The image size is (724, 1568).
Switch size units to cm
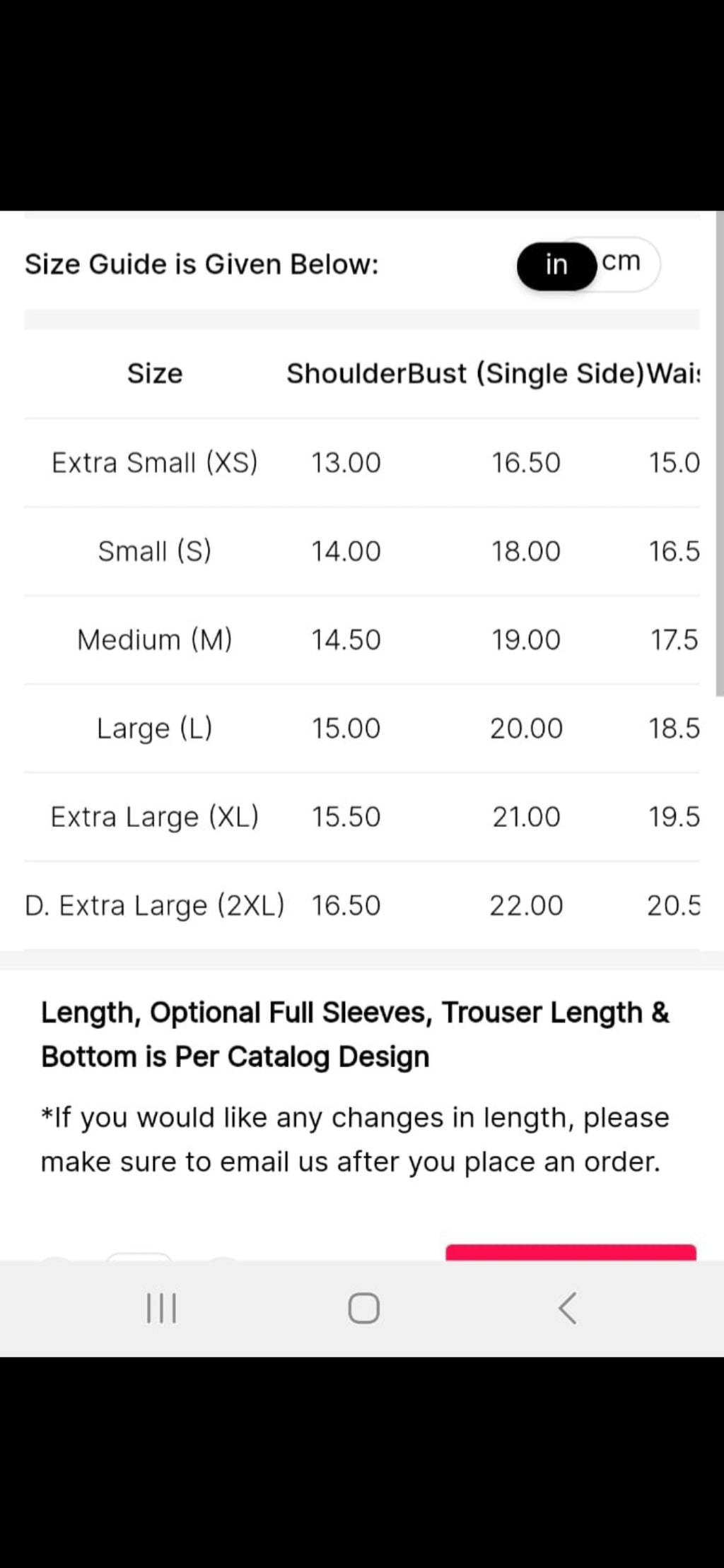tap(624, 263)
